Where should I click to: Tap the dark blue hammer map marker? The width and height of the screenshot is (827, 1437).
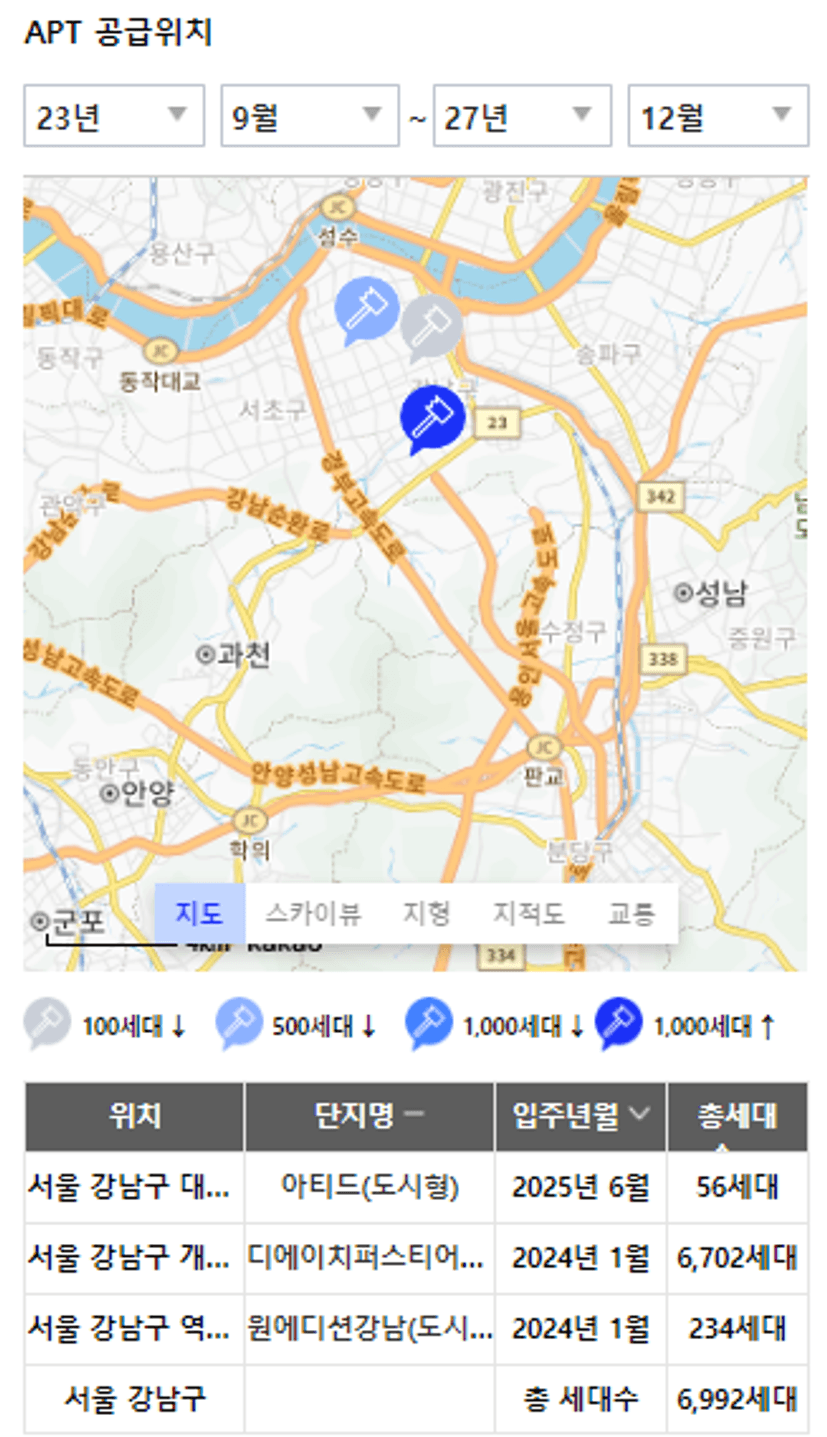433,417
